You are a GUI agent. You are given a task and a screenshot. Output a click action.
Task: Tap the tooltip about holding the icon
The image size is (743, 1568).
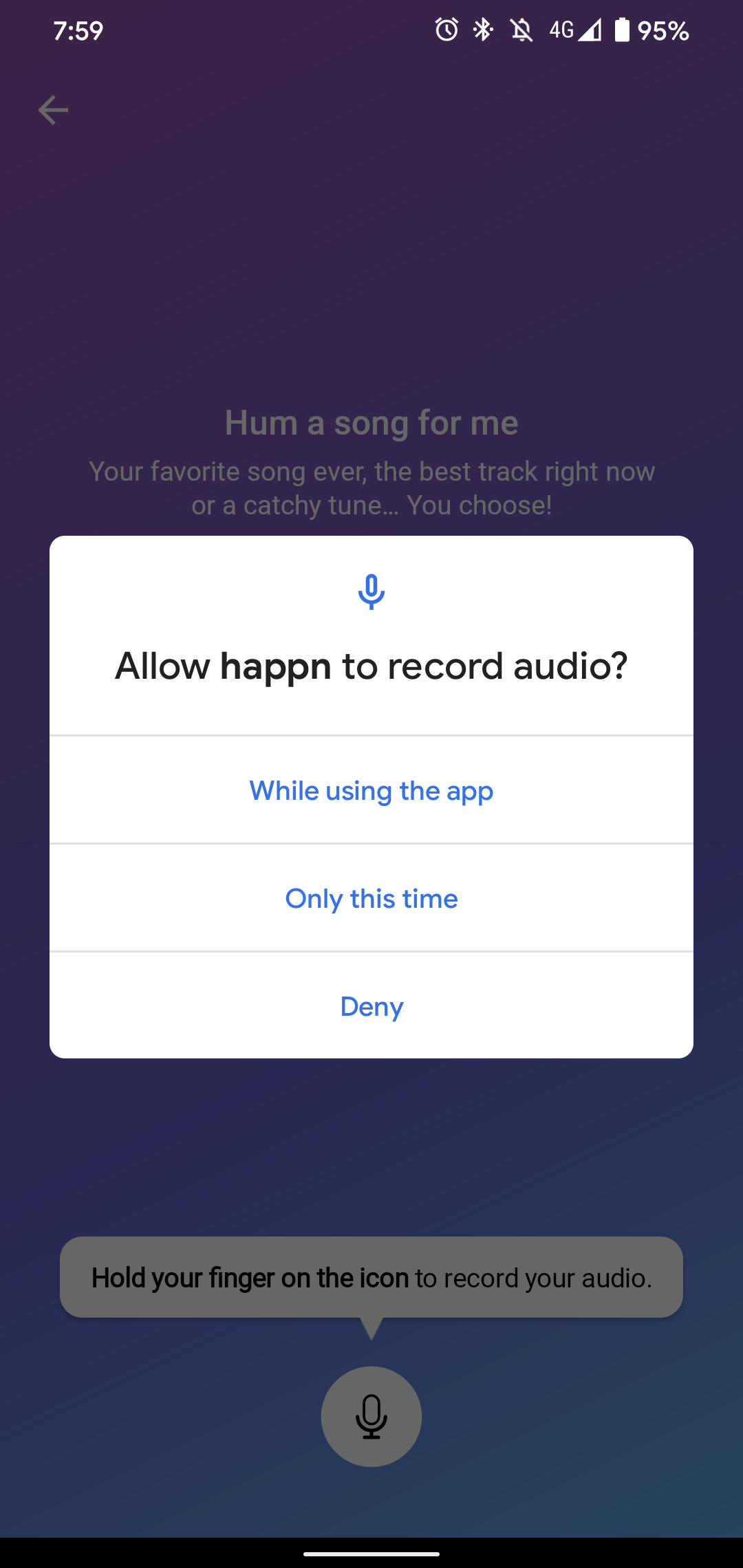371,1277
